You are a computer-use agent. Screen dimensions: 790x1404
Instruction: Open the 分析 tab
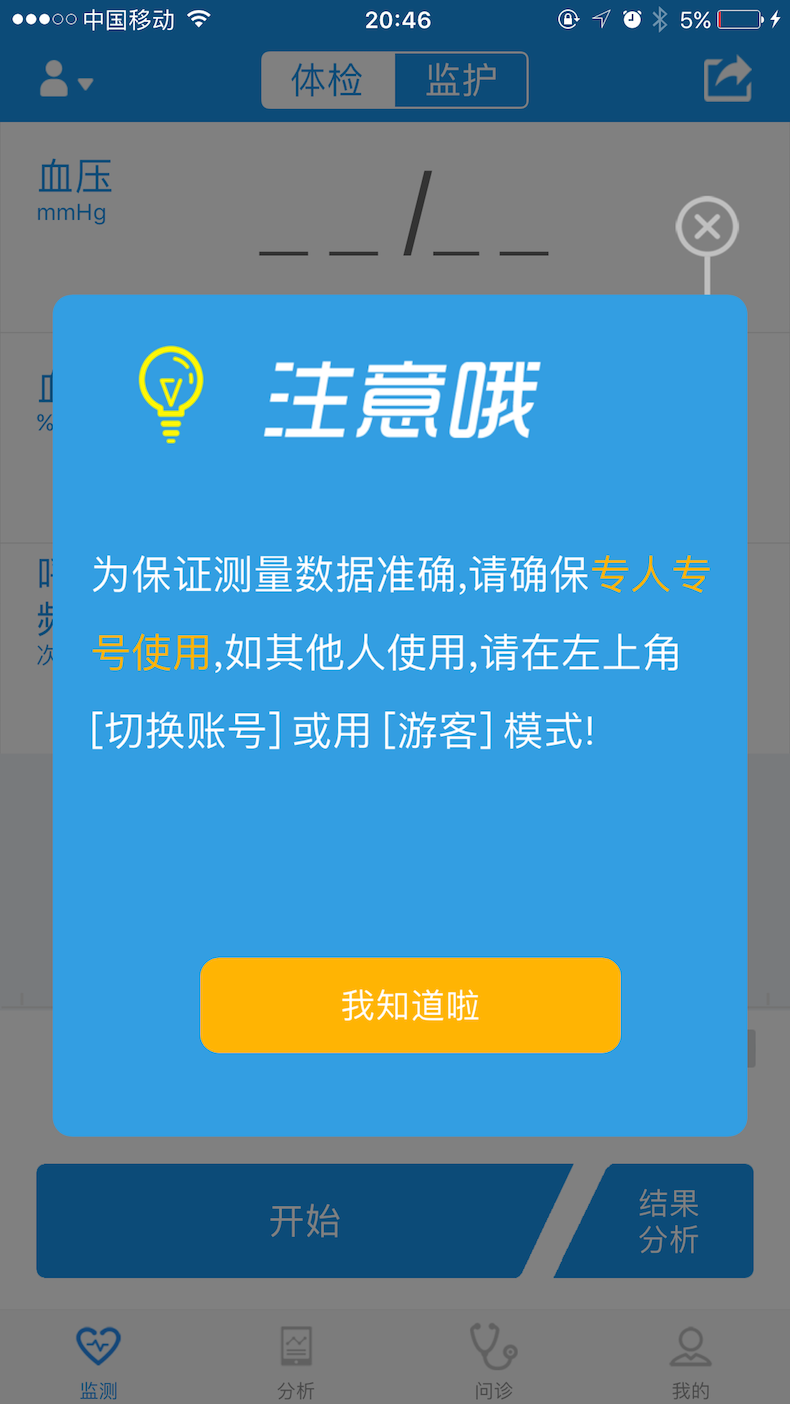[x=296, y=1361]
